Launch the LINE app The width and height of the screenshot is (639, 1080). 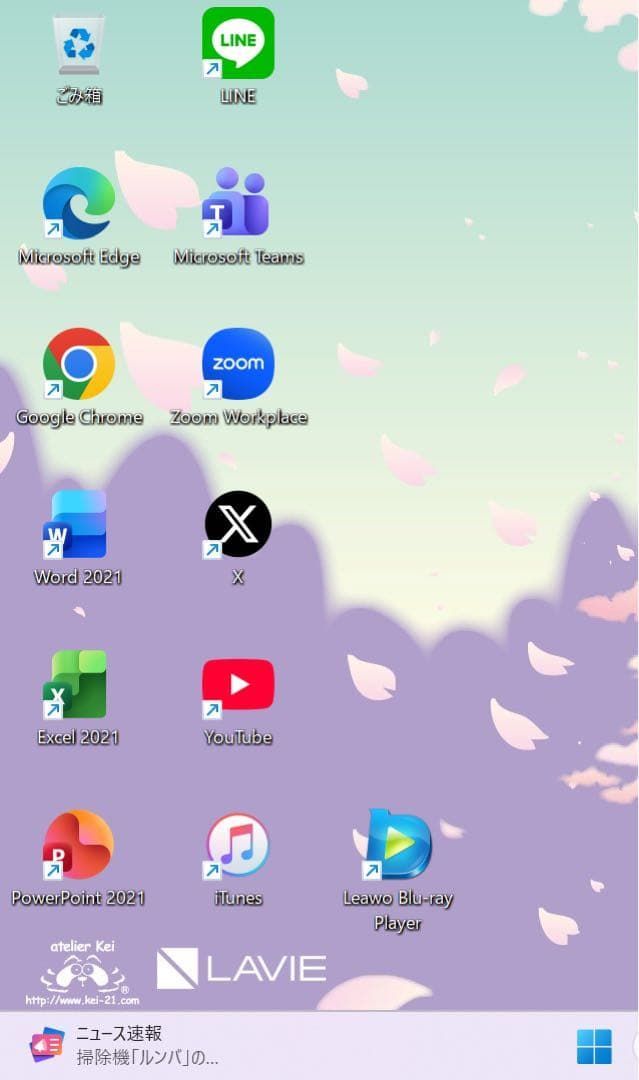click(238, 44)
